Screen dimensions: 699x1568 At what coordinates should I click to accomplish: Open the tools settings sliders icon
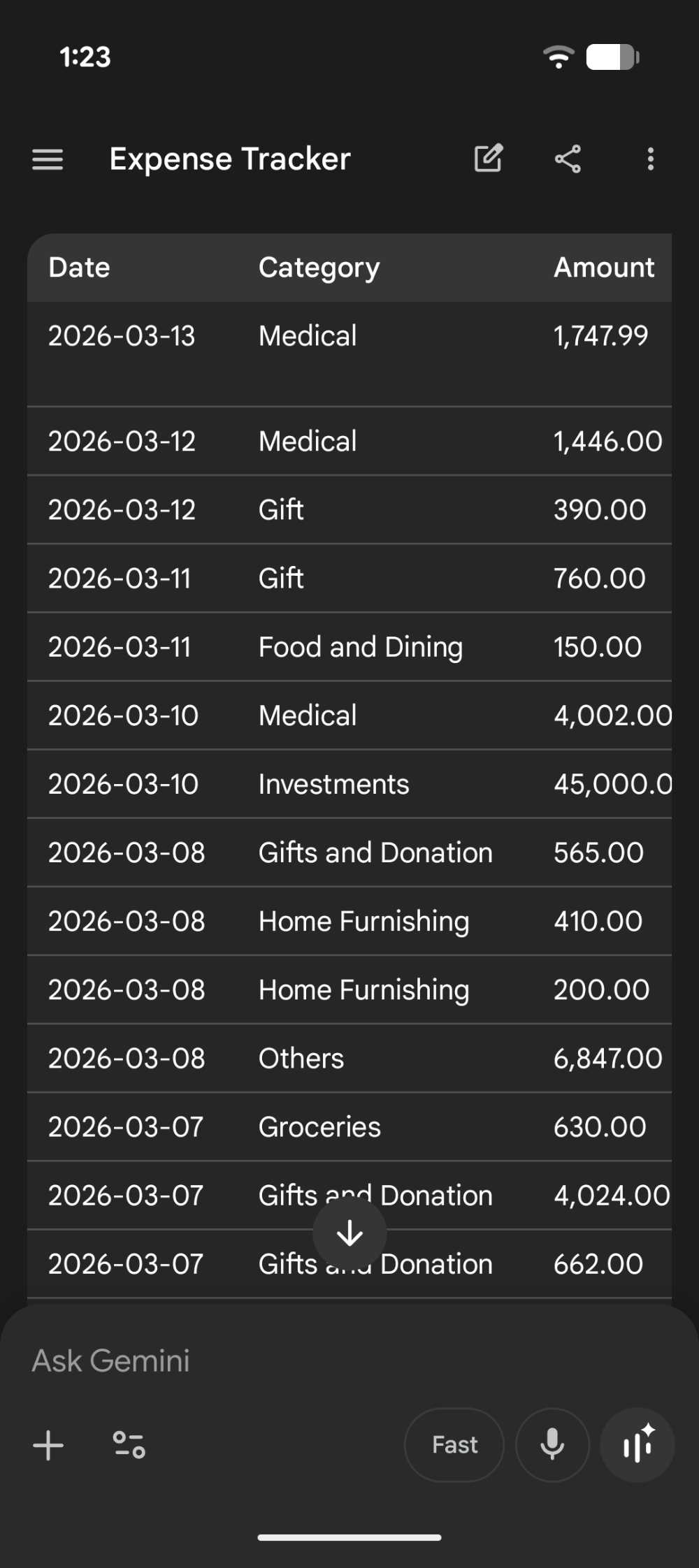[129, 1445]
